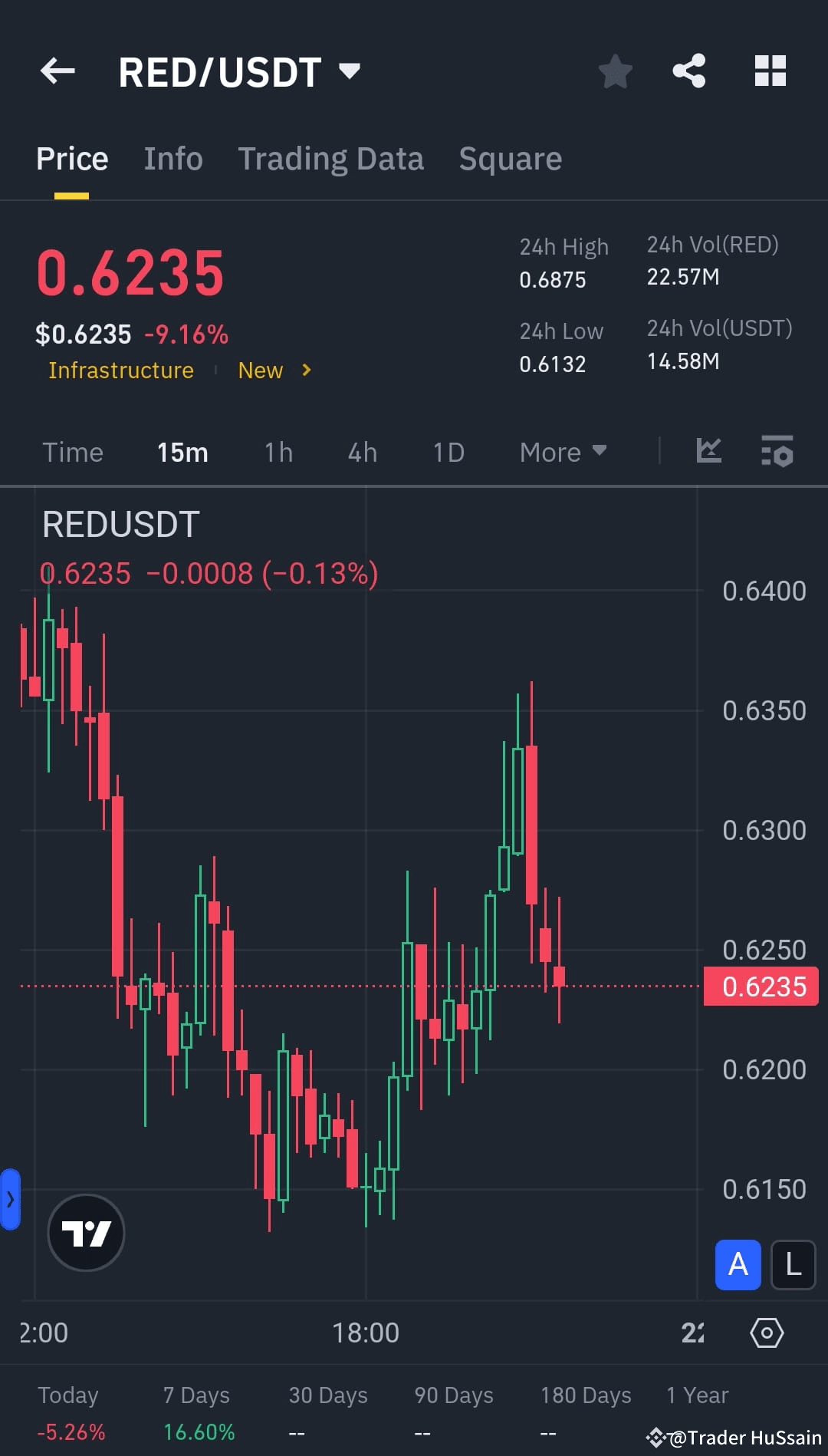This screenshot has width=828, height=1456.
Task: Open the More timeframe dropdown
Action: click(563, 452)
